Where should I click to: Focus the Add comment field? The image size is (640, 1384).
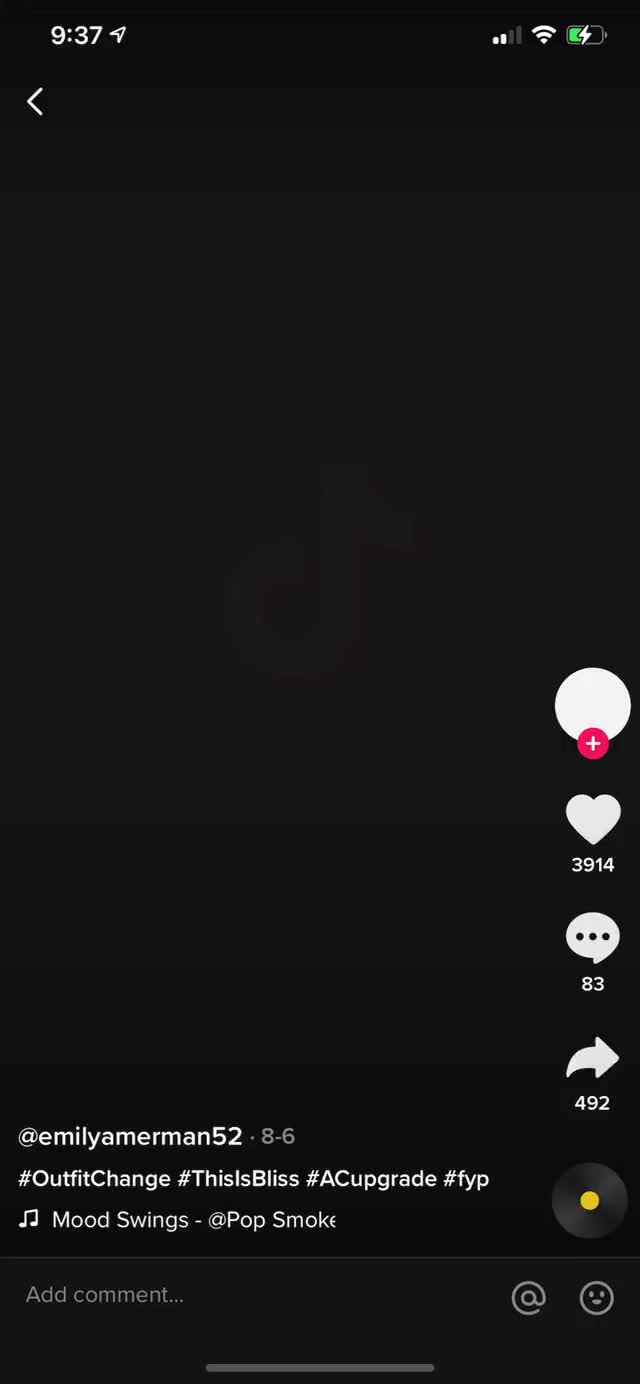pyautogui.click(x=250, y=1295)
